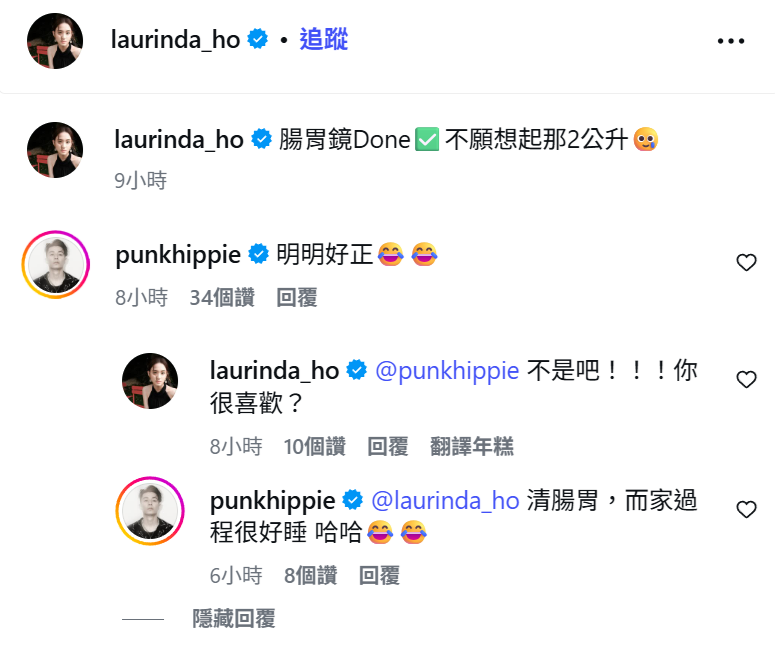This screenshot has height=650, width=775.
Task: View the 34 likes on punkhippie's comment
Action: pos(222,297)
